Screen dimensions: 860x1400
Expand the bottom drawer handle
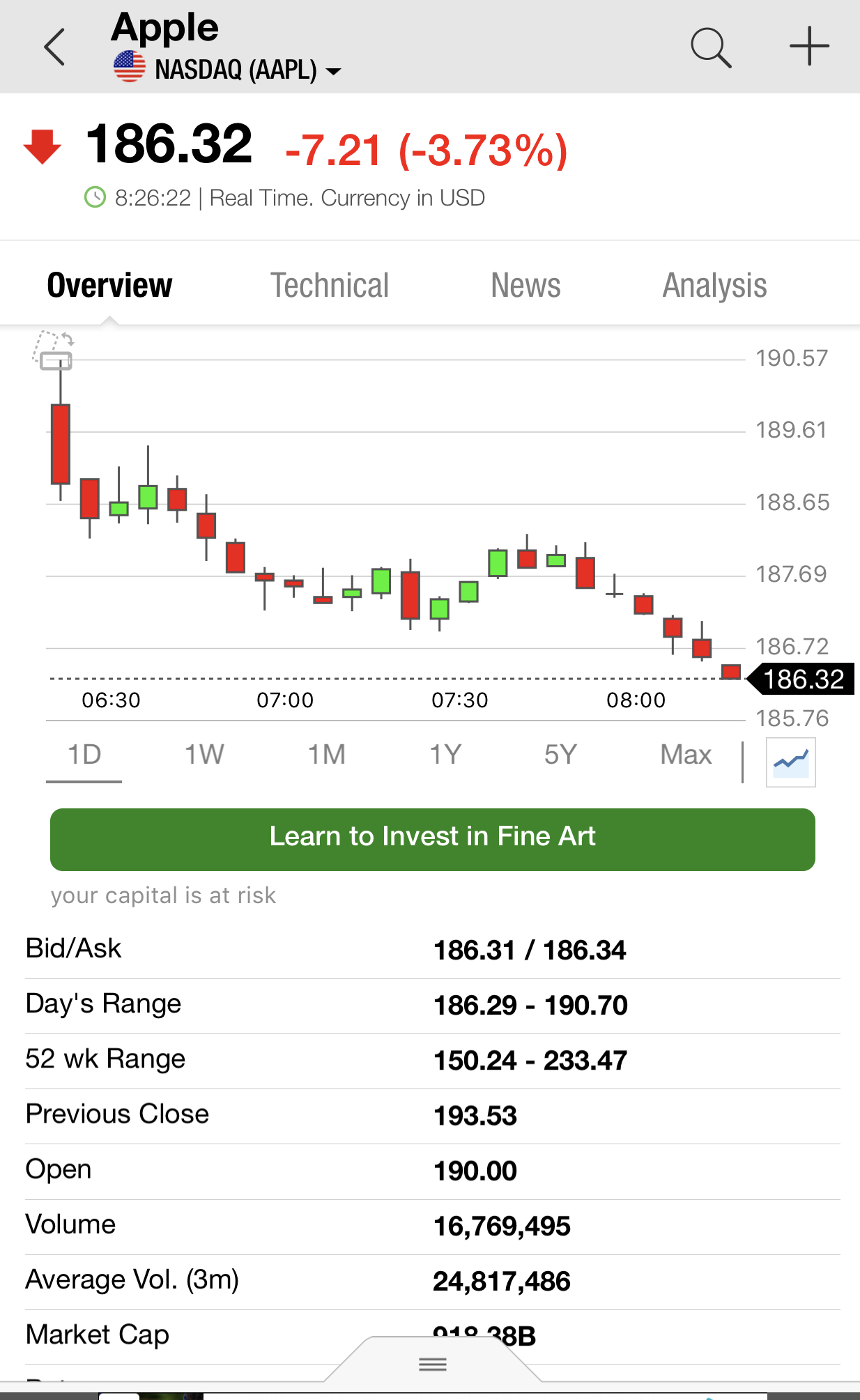432,1364
